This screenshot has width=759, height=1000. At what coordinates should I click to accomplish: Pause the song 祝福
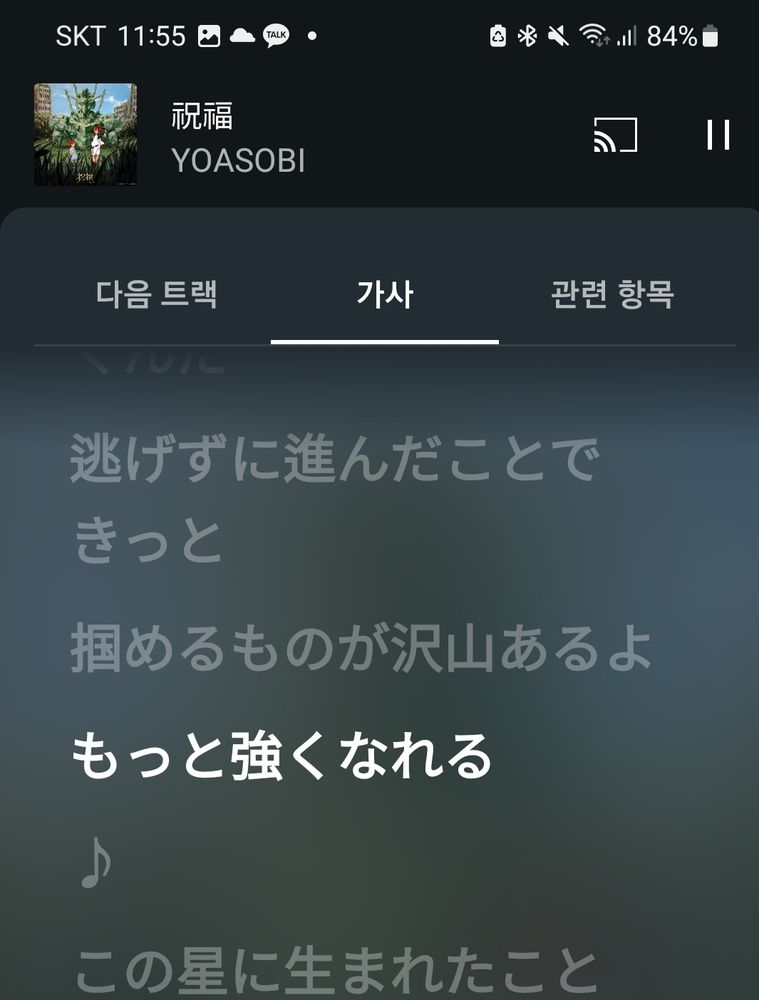[718, 135]
